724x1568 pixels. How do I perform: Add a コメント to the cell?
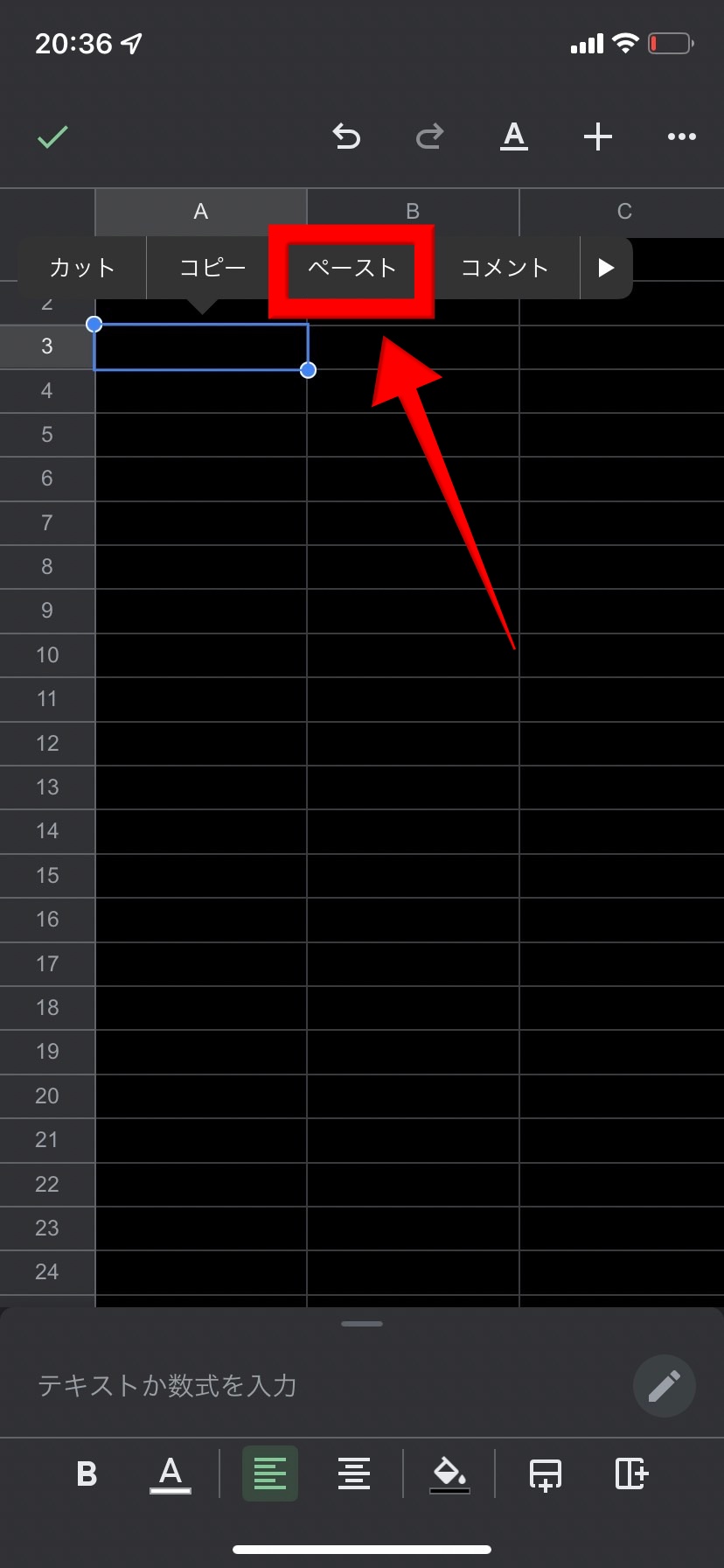pyautogui.click(x=505, y=268)
